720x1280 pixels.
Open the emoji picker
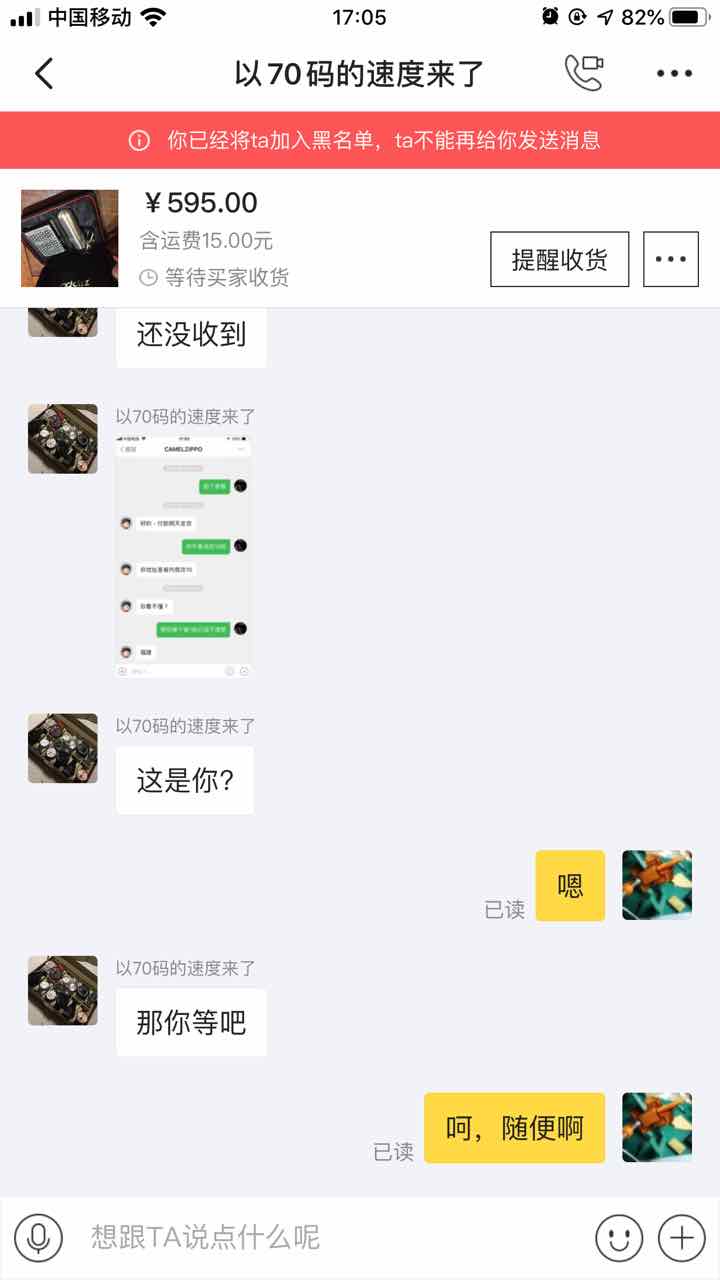619,1238
